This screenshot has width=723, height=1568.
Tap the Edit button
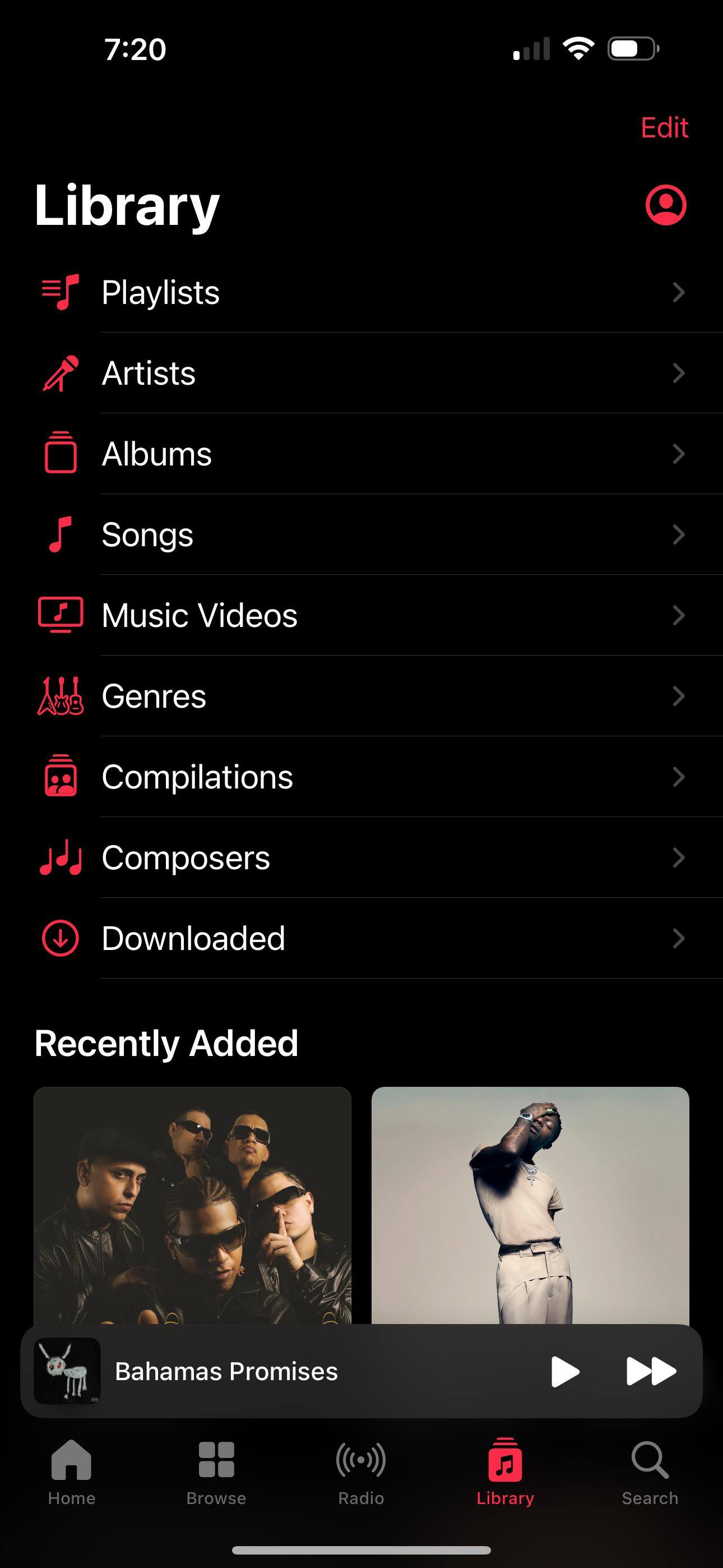click(664, 128)
